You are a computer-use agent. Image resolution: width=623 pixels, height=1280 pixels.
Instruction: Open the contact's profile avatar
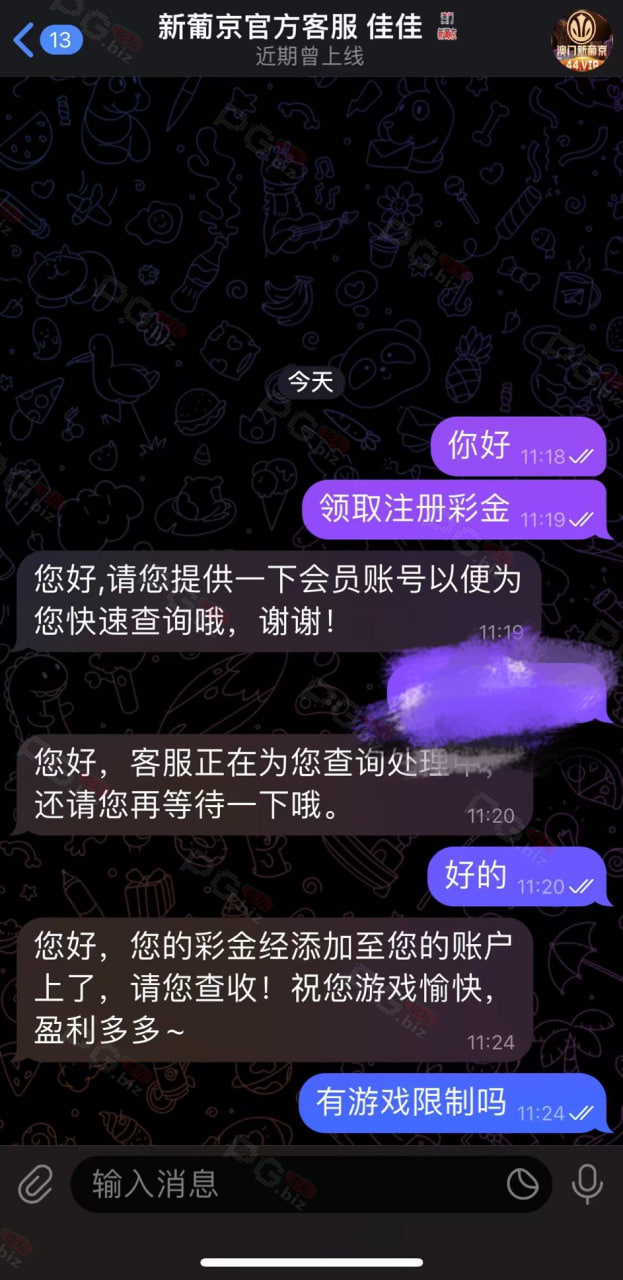click(x=581, y=40)
